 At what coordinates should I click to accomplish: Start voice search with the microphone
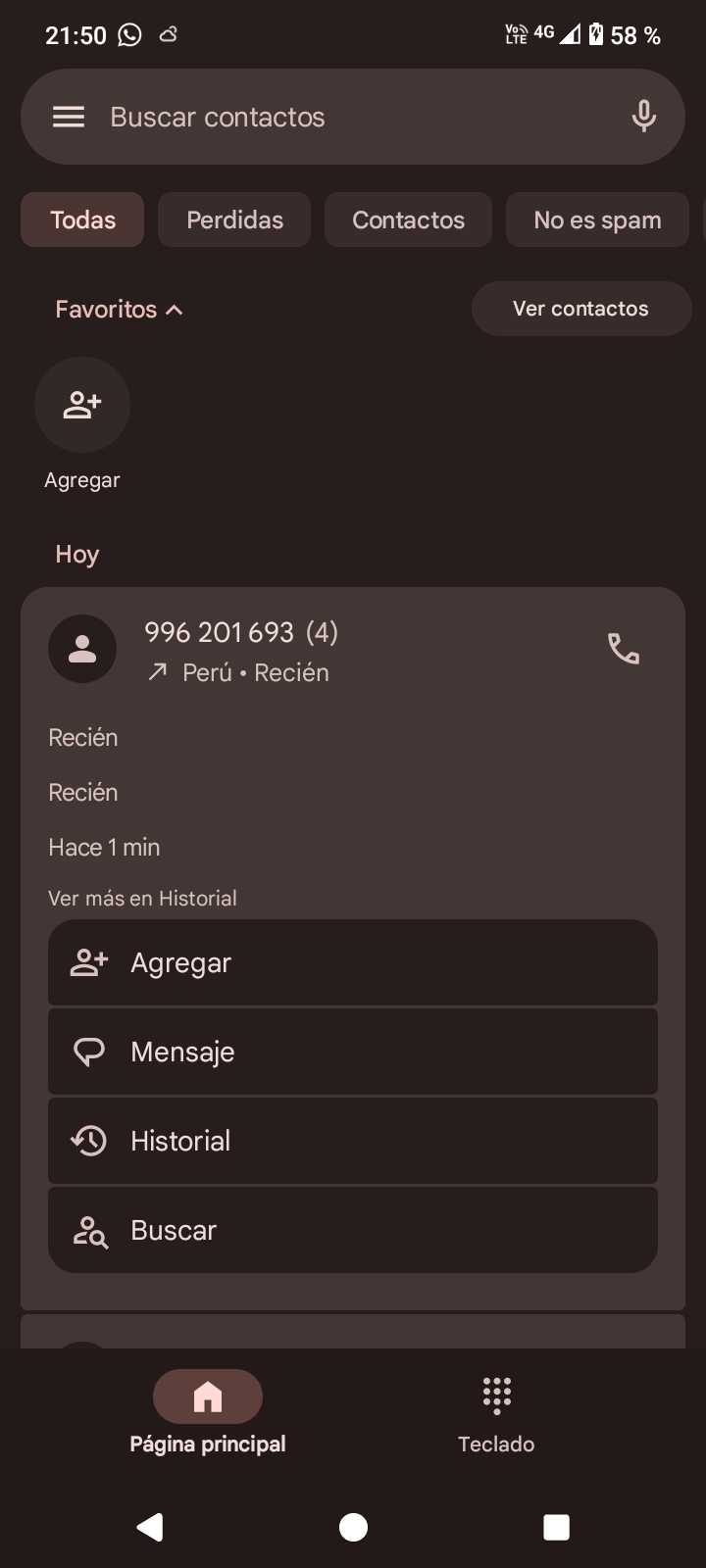tap(643, 118)
